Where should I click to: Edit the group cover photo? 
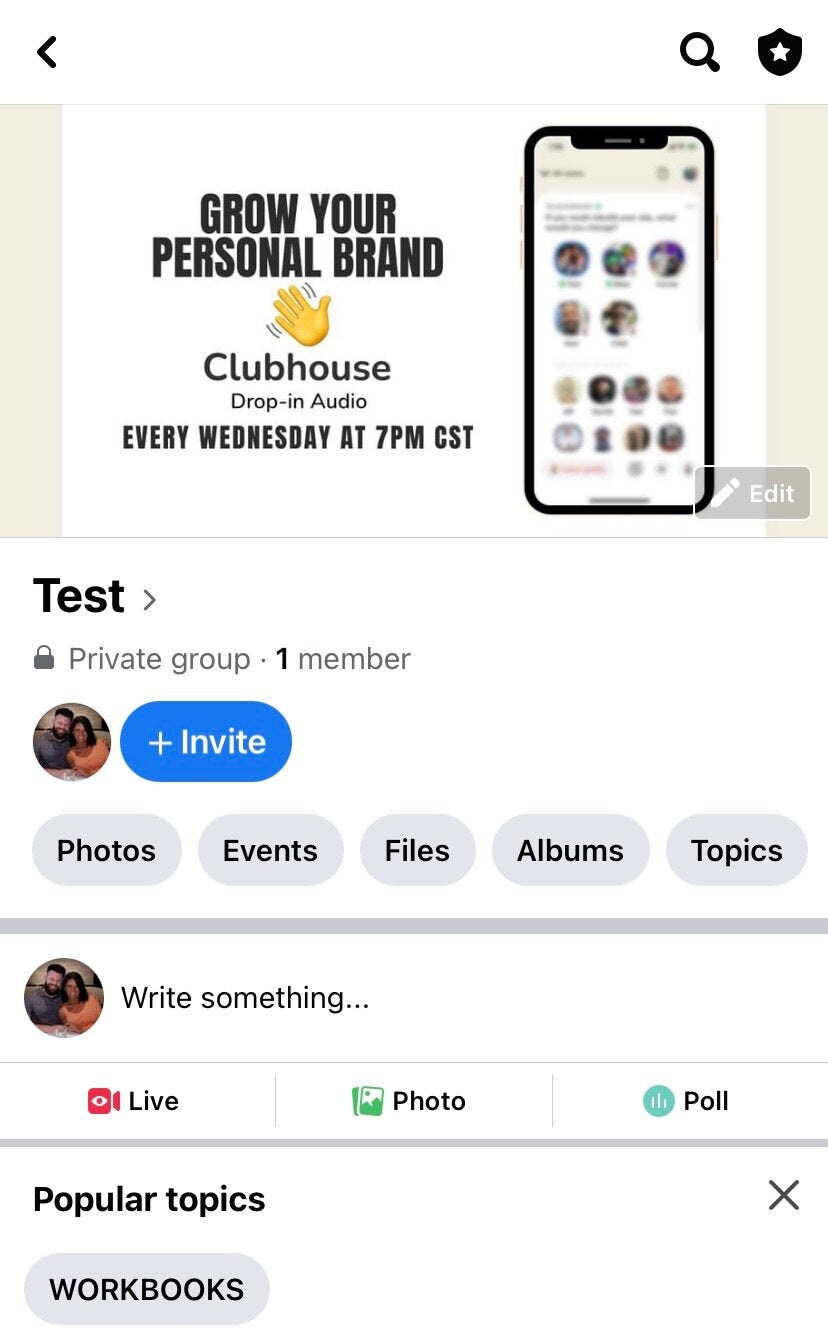click(x=752, y=493)
